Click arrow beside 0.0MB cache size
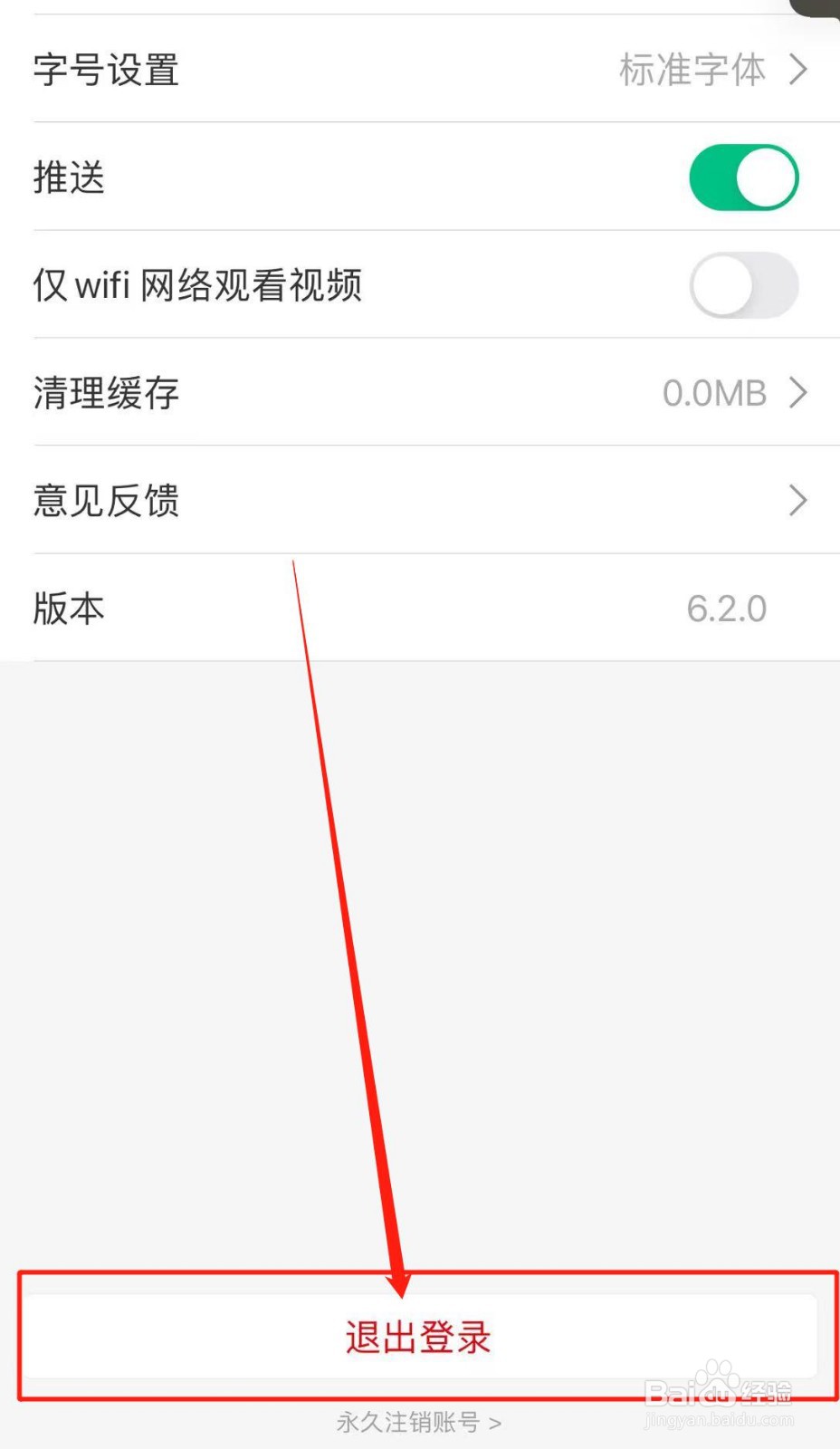Screen dimensions: 840x1449 point(797,393)
